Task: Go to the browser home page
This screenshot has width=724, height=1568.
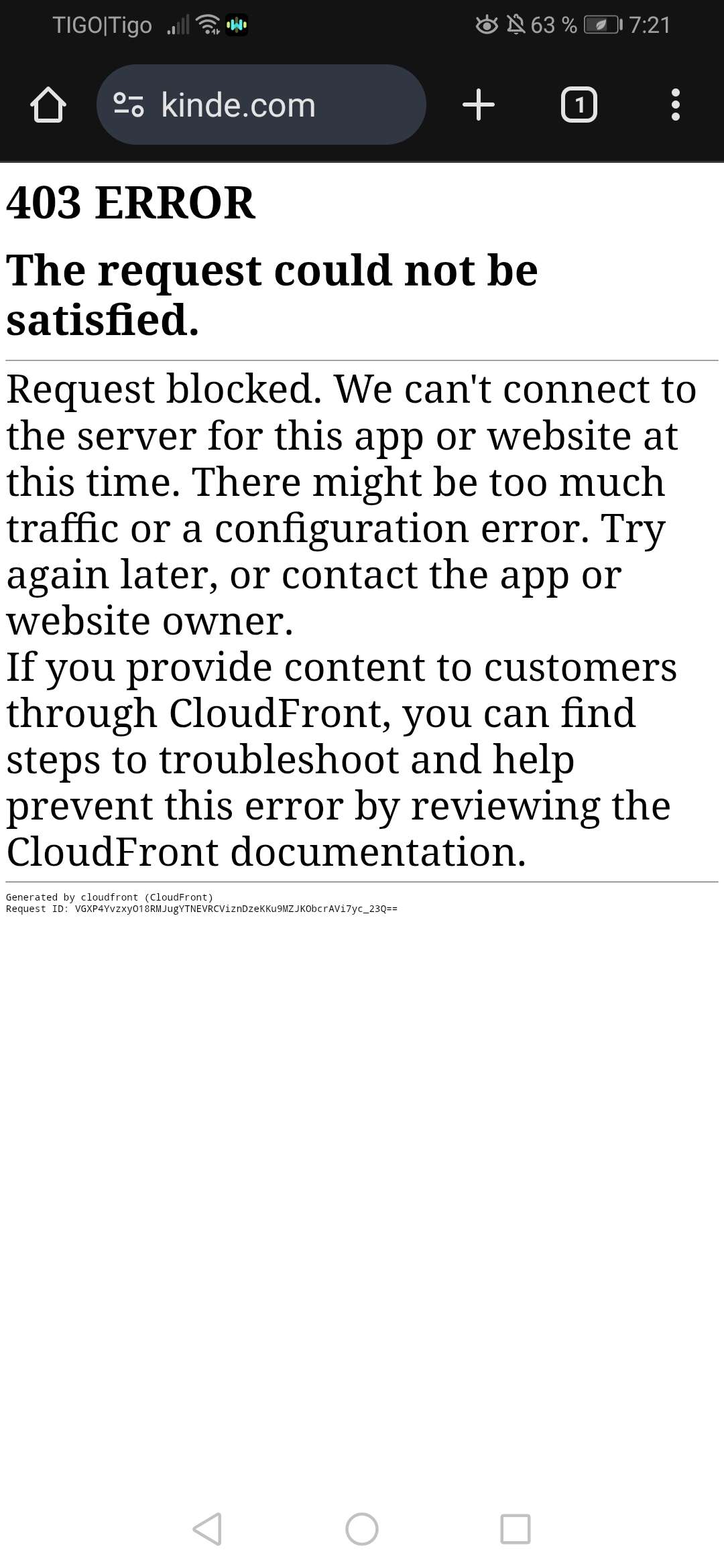Action: (48, 105)
